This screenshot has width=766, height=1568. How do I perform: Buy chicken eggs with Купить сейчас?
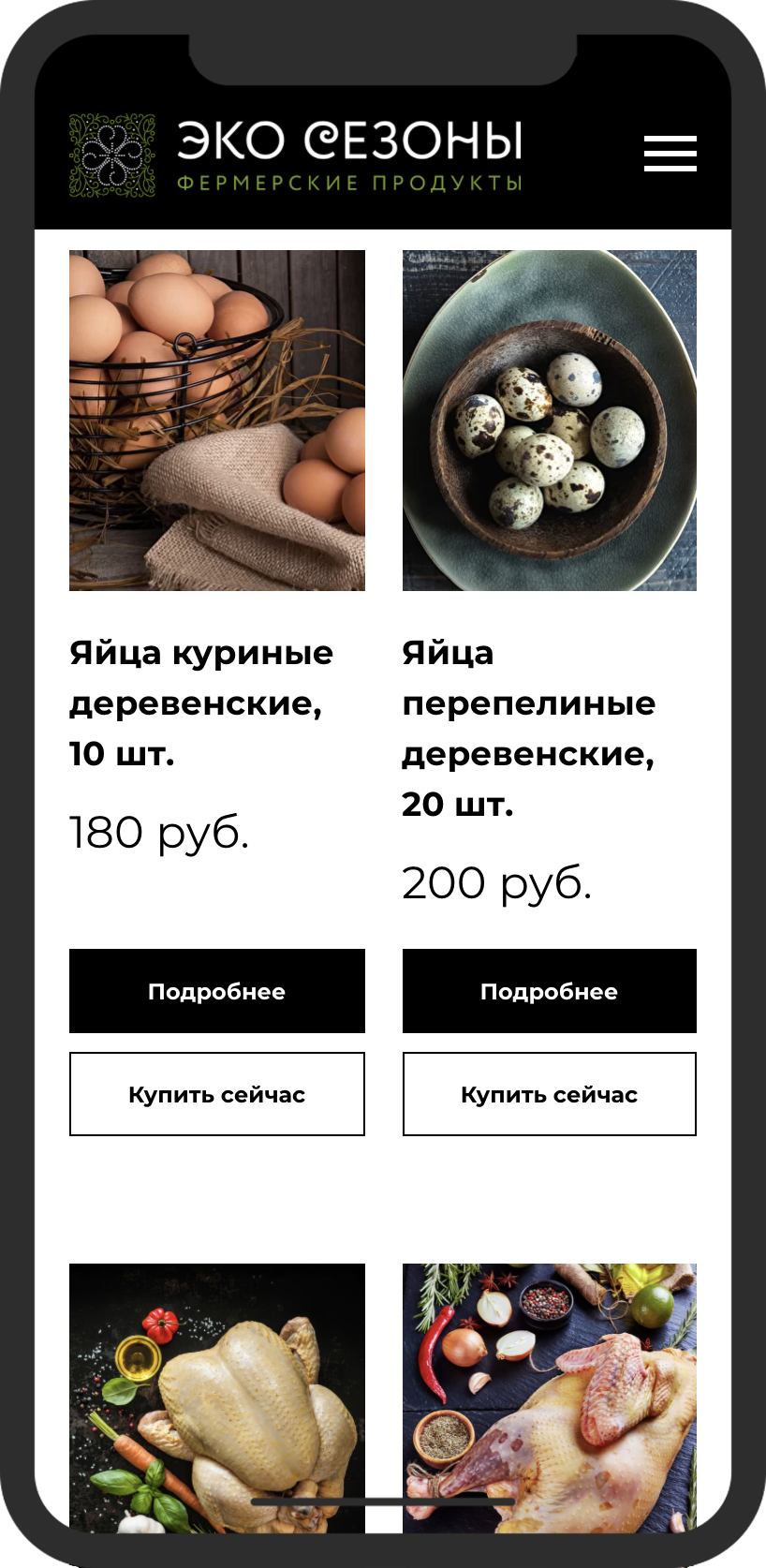click(x=216, y=1094)
